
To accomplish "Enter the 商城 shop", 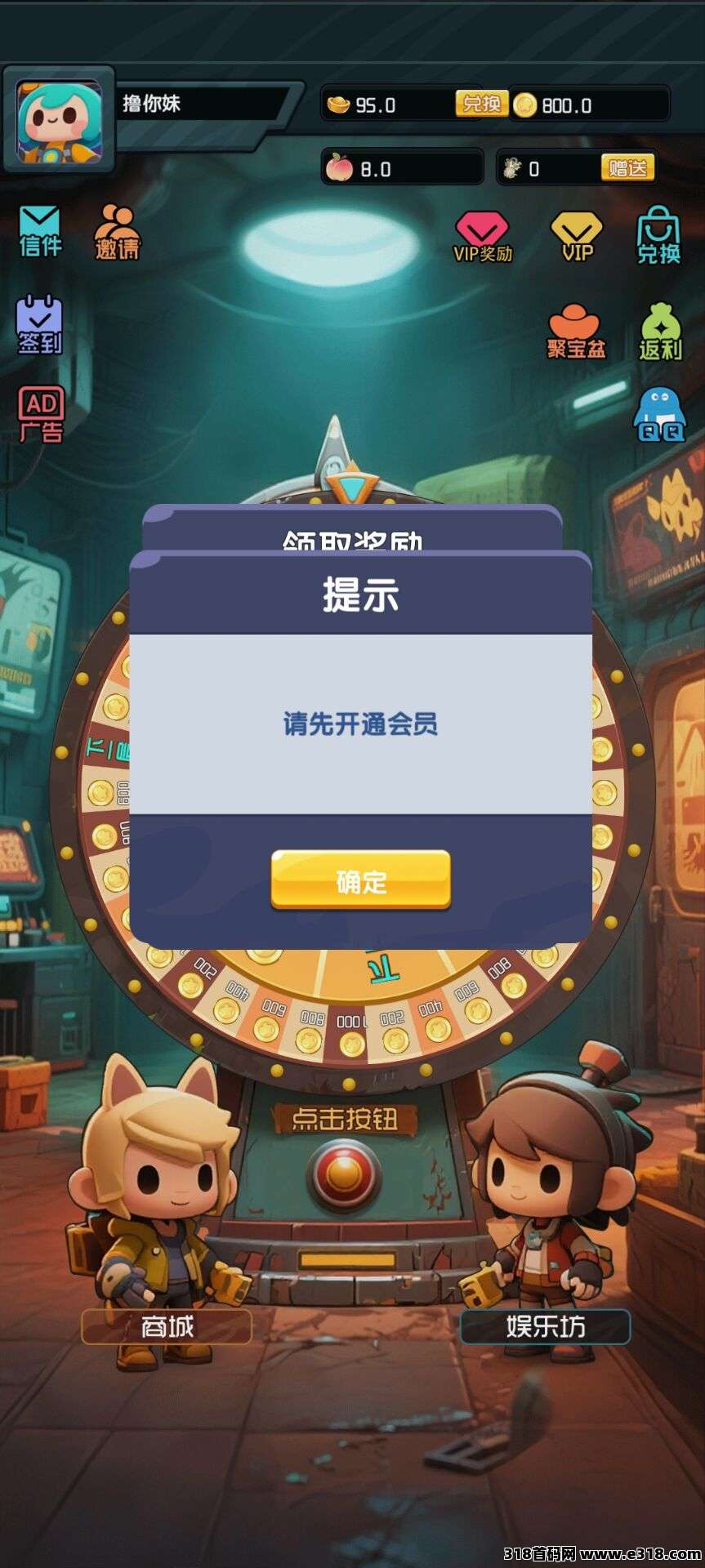I will click(x=167, y=1326).
